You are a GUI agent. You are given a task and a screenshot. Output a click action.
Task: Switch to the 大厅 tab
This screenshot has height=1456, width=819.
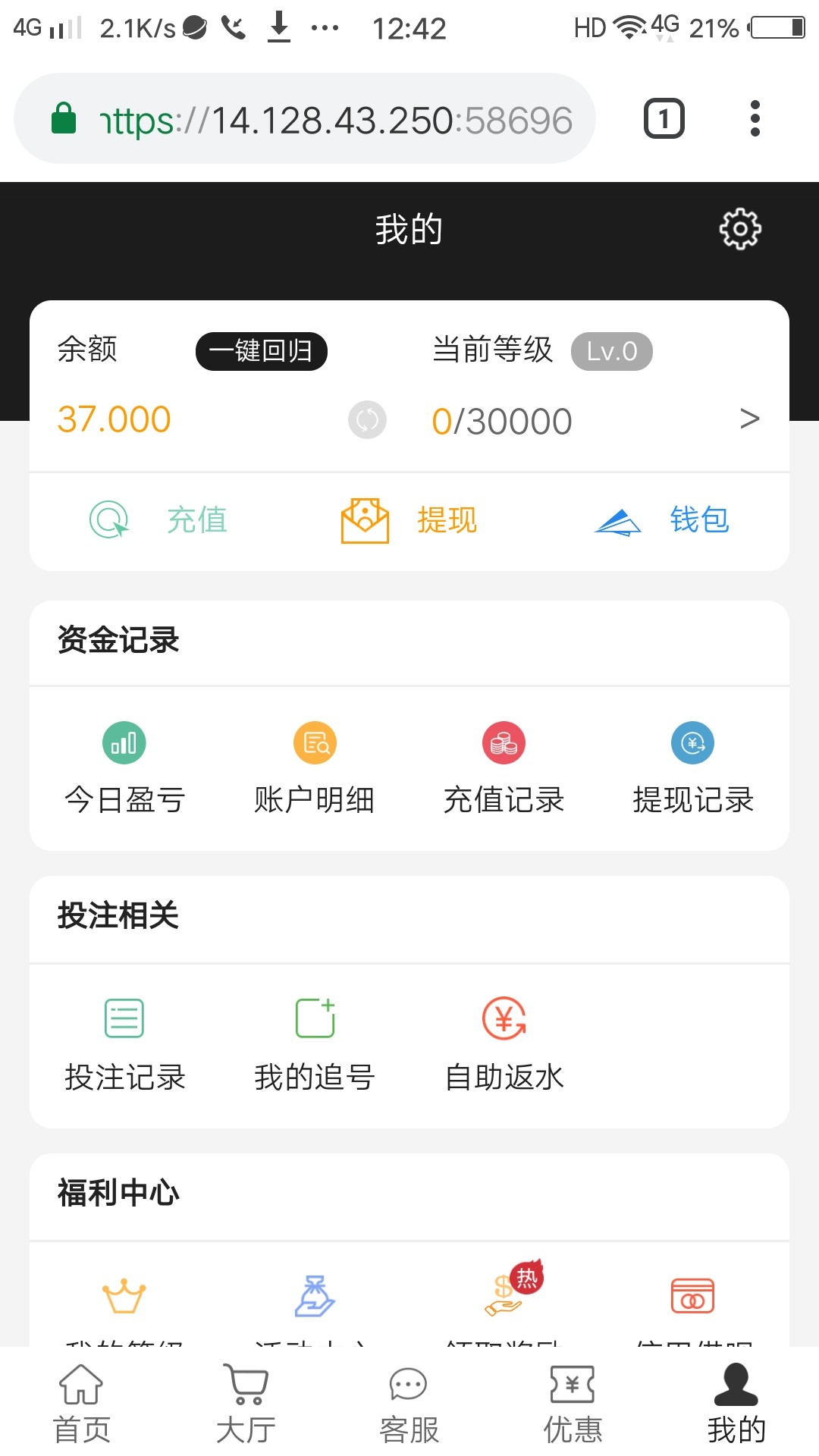pyautogui.click(x=246, y=1403)
